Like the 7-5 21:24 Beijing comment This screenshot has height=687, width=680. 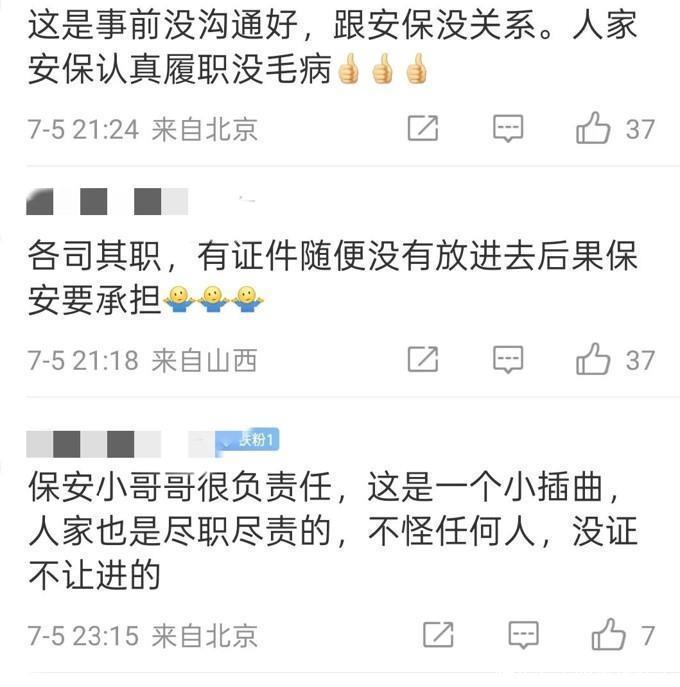click(x=593, y=130)
